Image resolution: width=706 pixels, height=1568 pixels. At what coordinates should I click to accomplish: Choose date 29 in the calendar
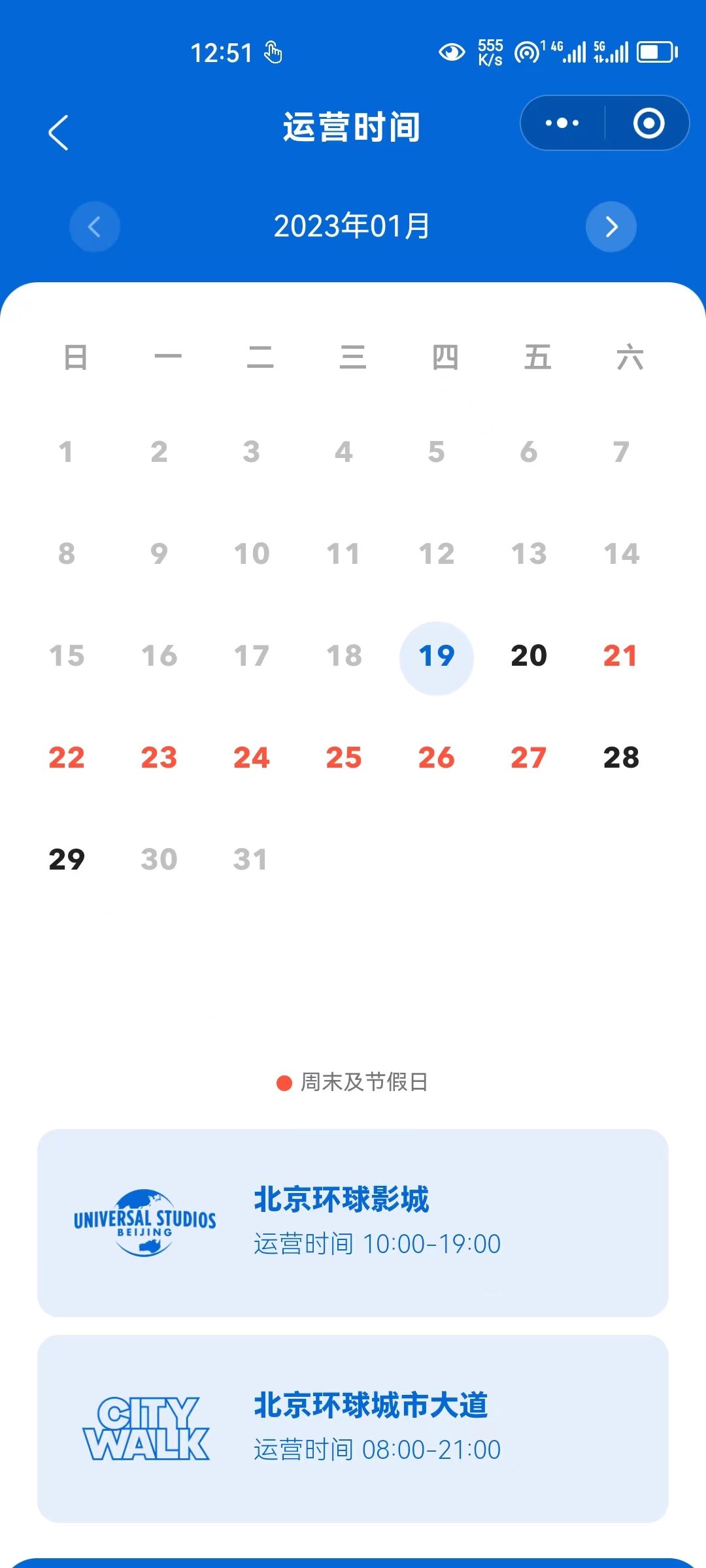click(x=67, y=860)
